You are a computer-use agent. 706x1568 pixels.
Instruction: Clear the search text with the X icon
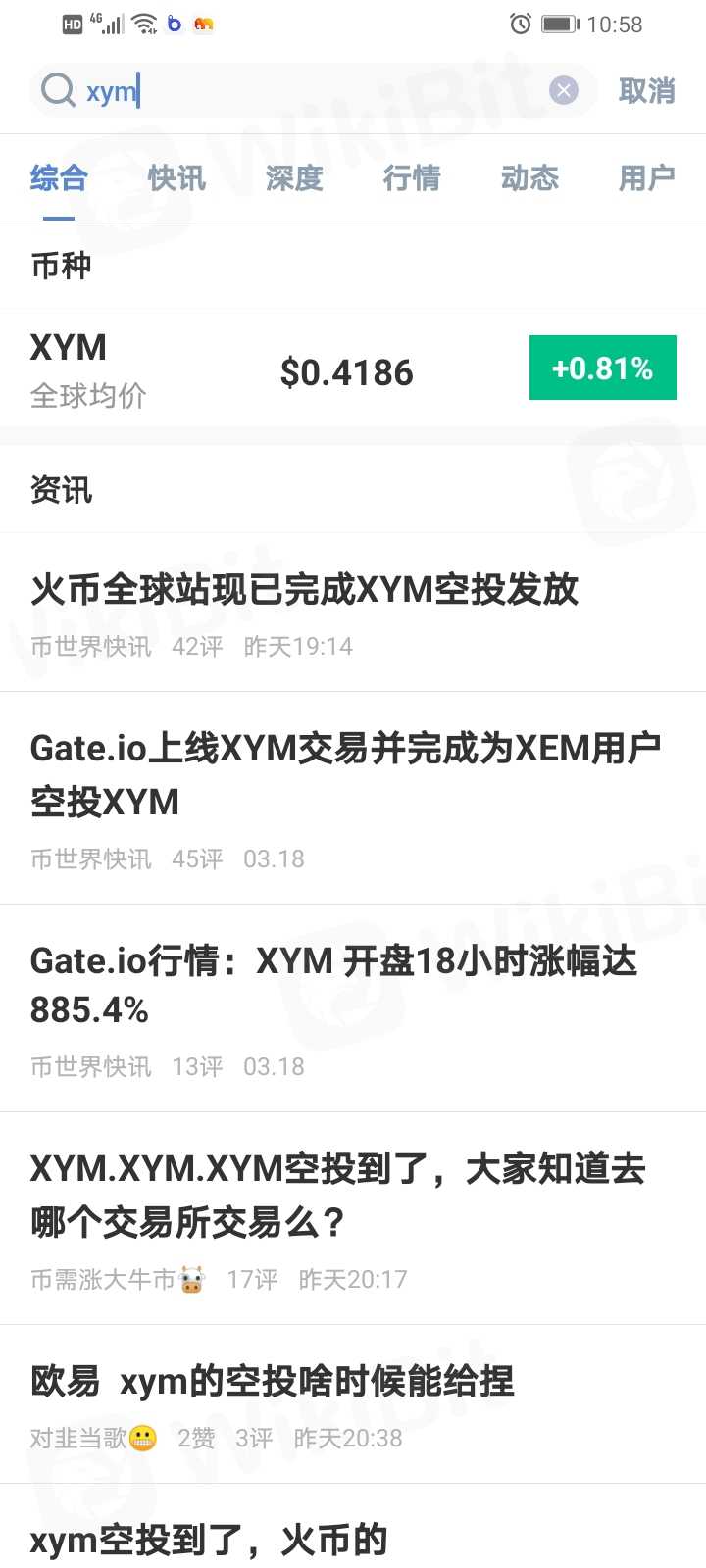[x=563, y=91]
